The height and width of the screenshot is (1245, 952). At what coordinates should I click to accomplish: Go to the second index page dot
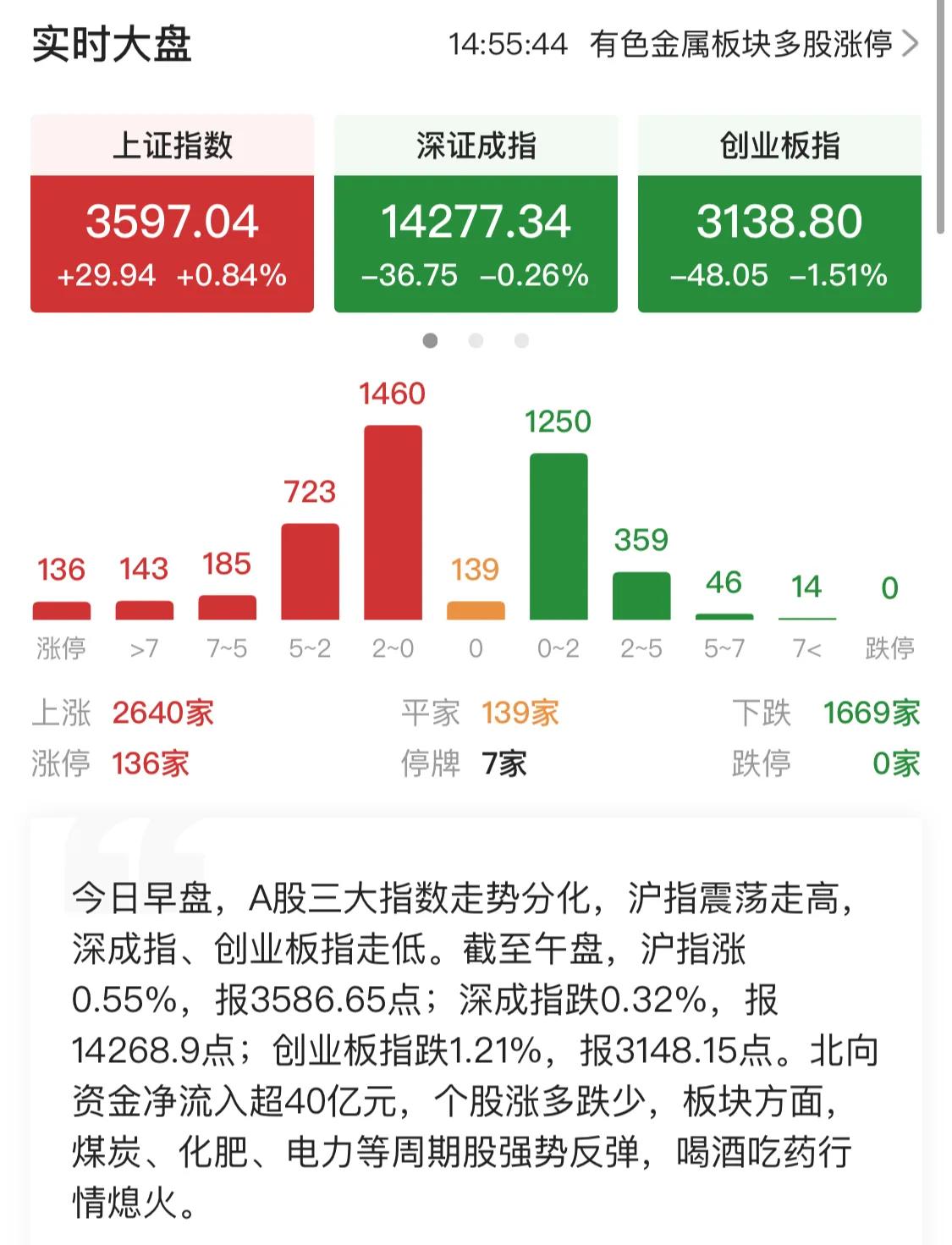(x=476, y=340)
